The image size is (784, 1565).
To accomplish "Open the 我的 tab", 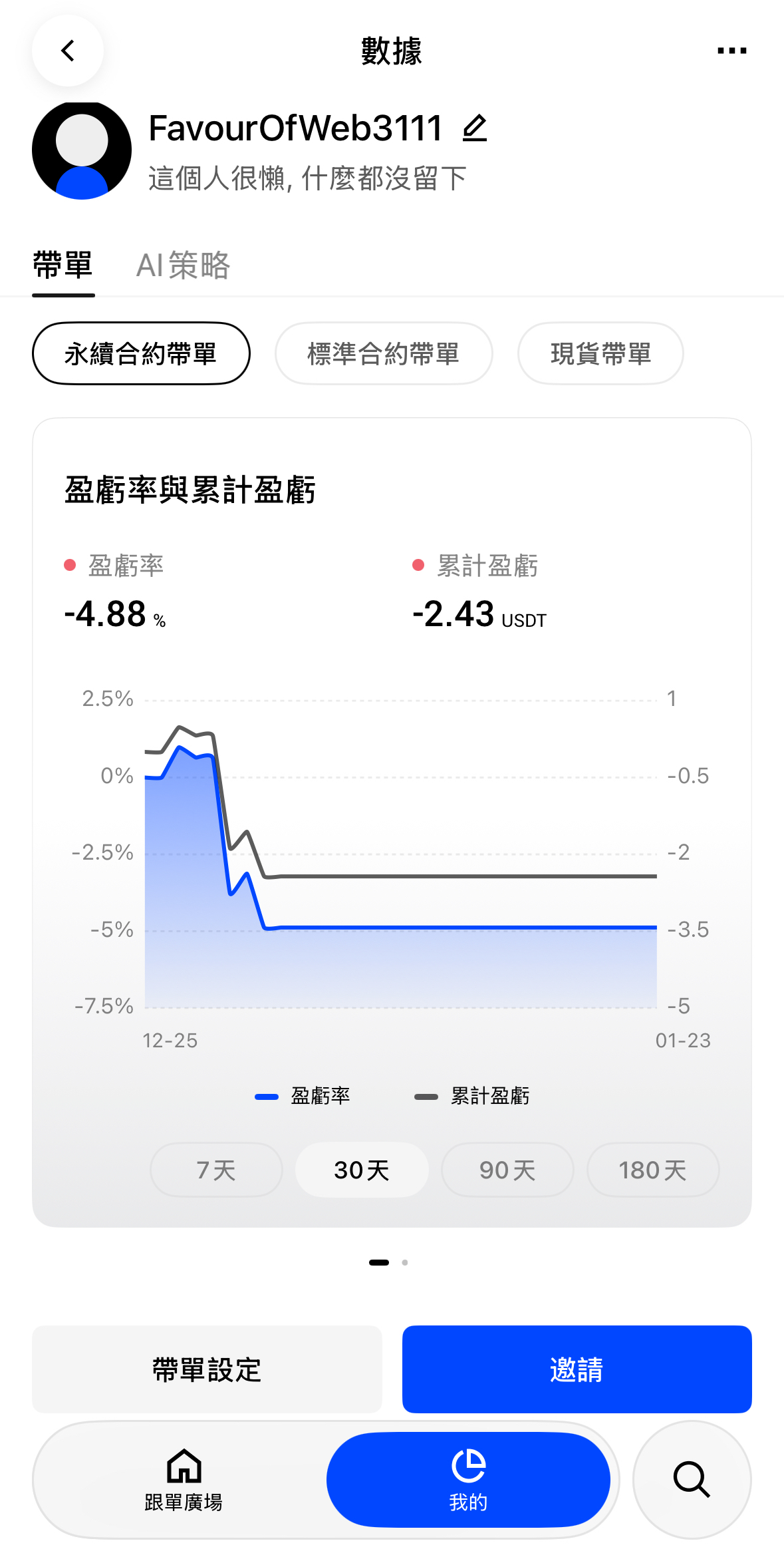I will (468, 1480).
